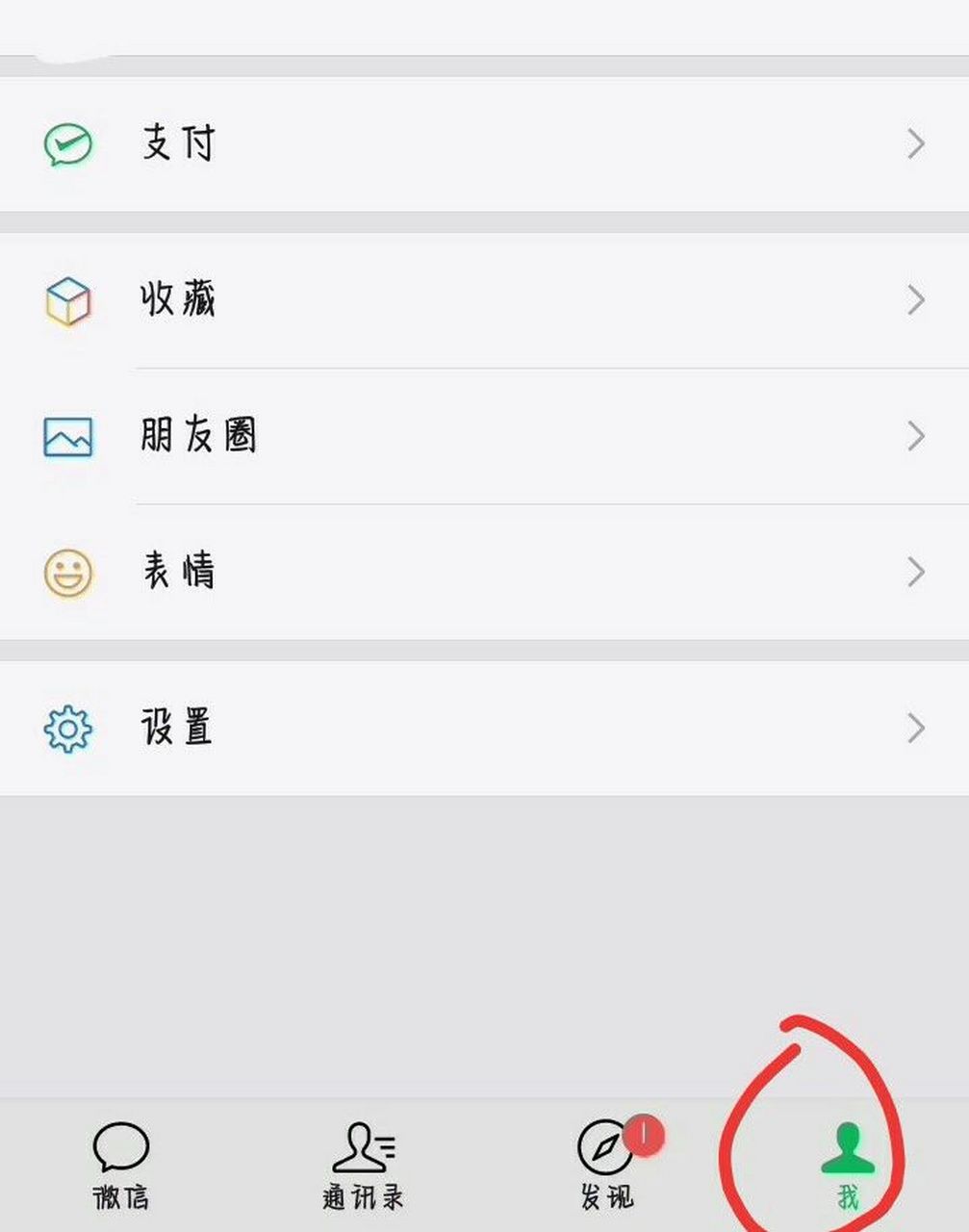Viewport: 969px width, 1232px height.
Task: Expand the Settings row chevron
Action: tap(915, 728)
